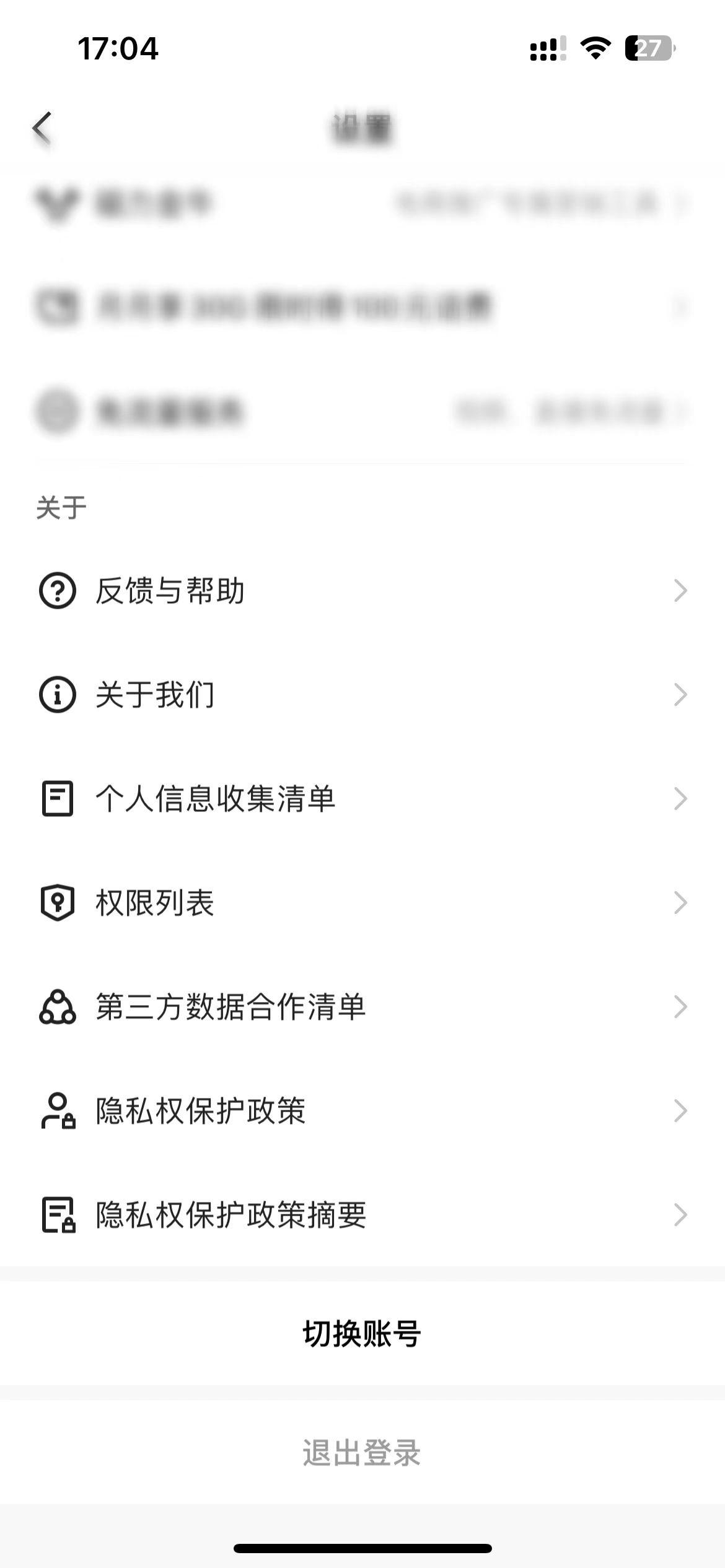
Task: Select the 第三方数据合作清单 entry
Action: point(231,1007)
